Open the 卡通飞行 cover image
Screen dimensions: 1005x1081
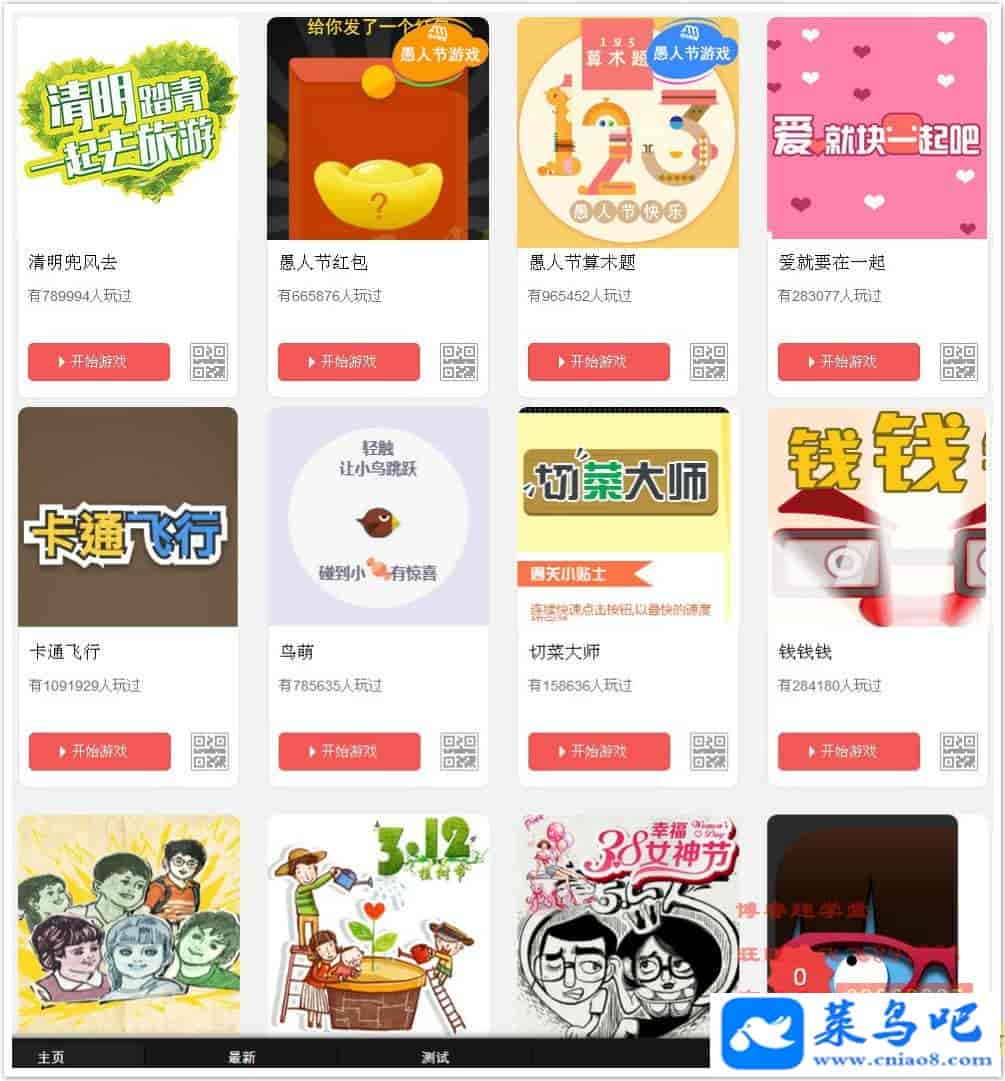[x=128, y=517]
